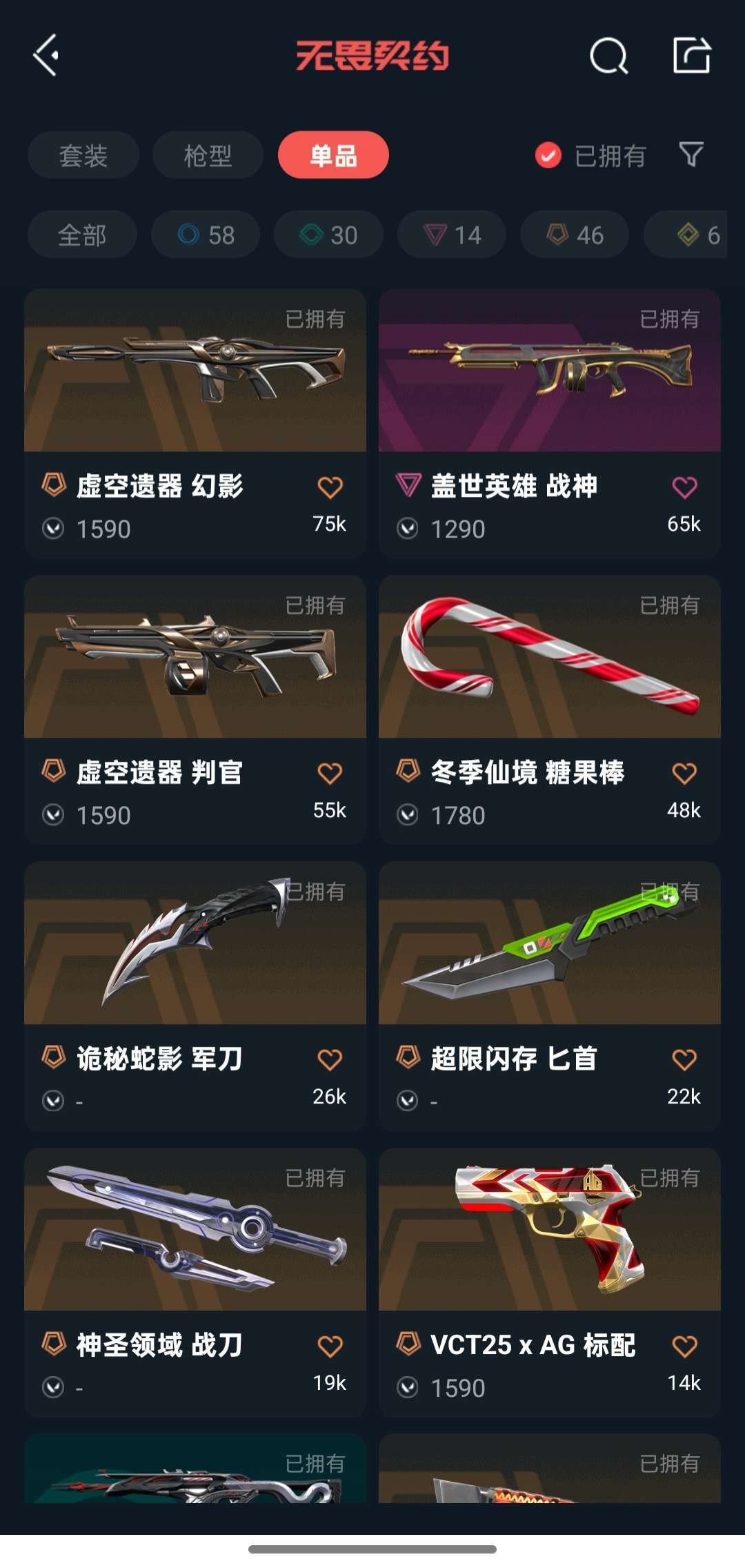Tap the share icon in header
This screenshot has height=1568, width=745.
pos(691,55)
